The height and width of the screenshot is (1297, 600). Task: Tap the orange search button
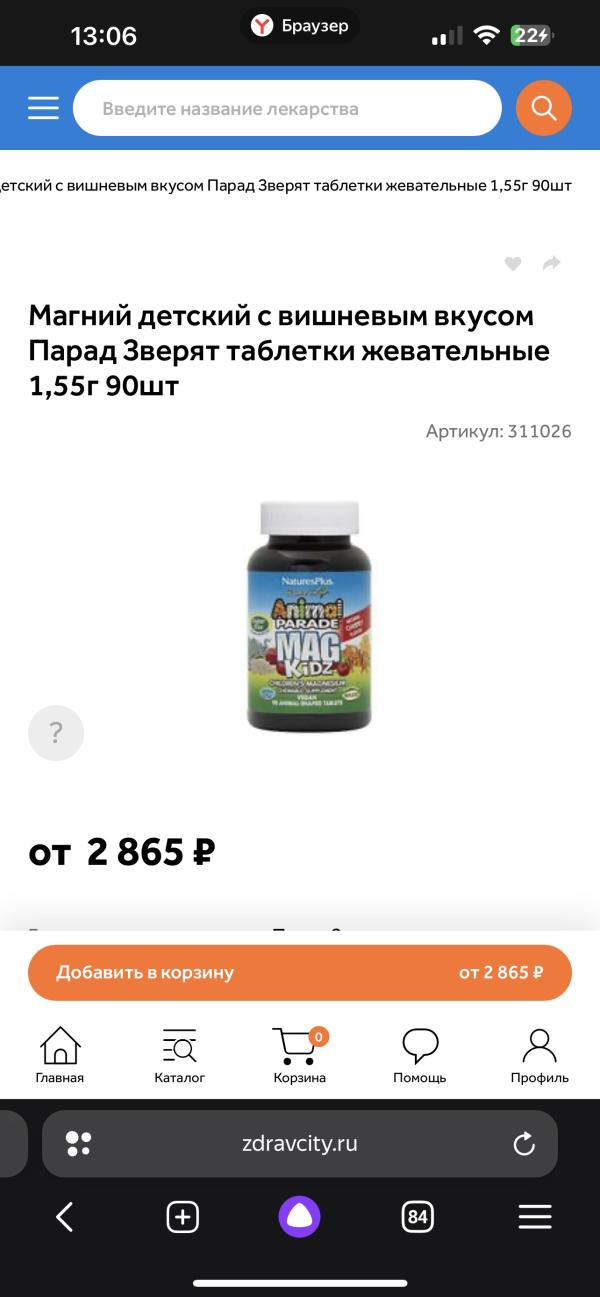tap(543, 108)
